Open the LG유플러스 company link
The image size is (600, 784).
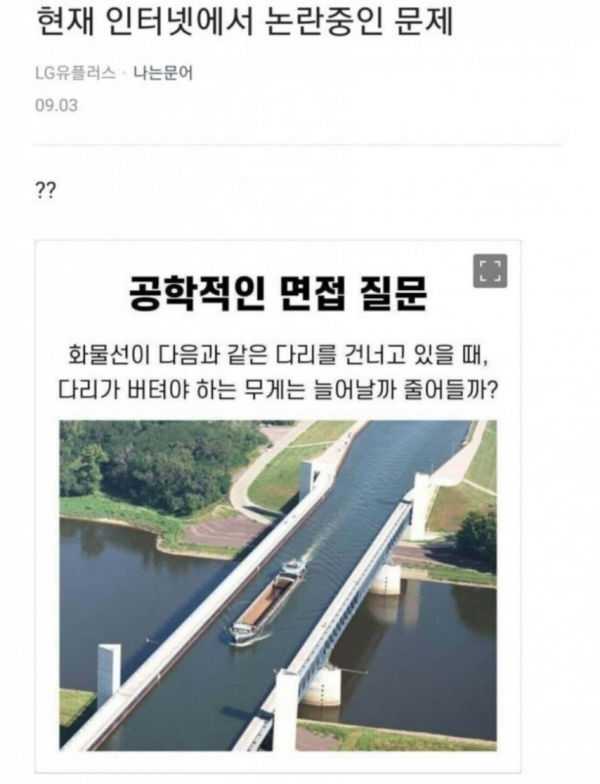[75, 73]
